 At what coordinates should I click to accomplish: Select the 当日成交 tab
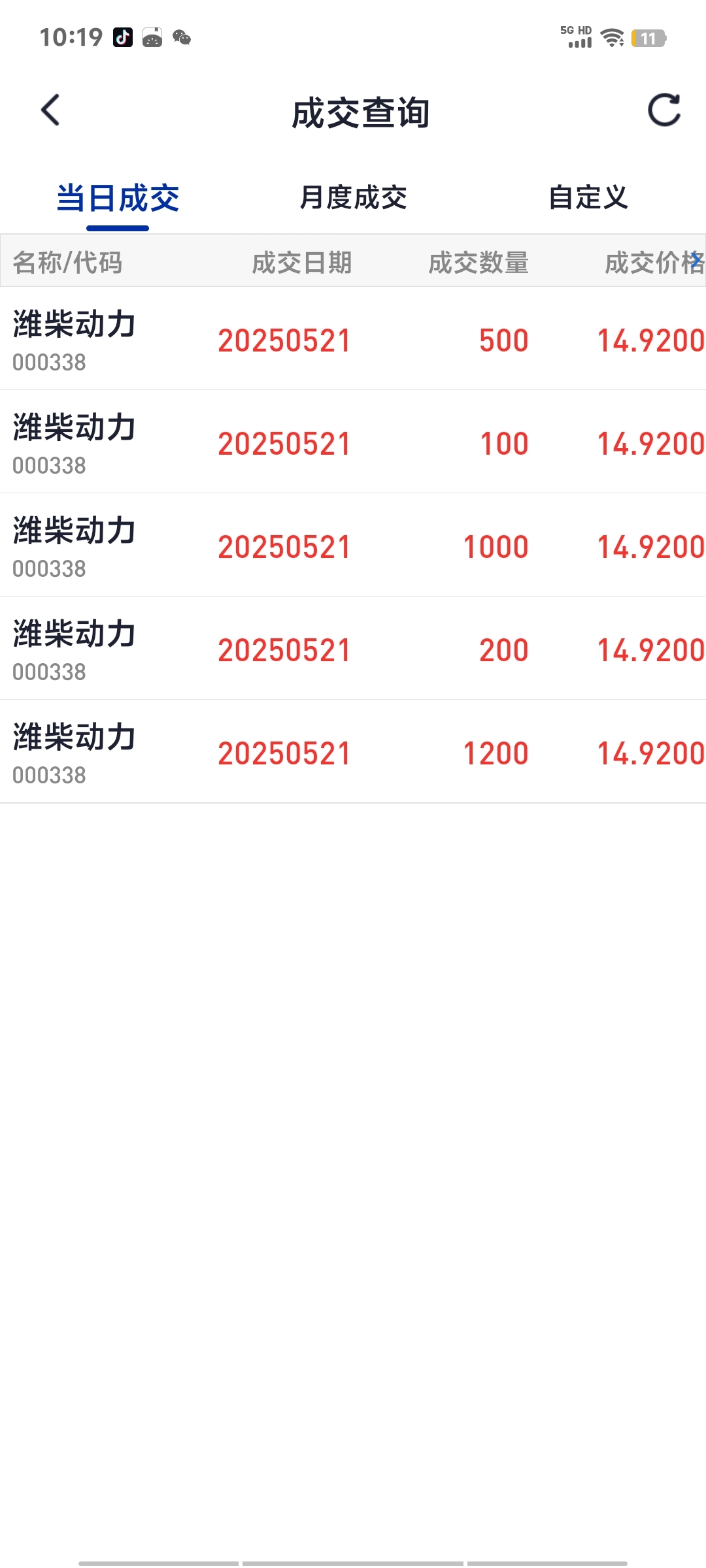(118, 198)
